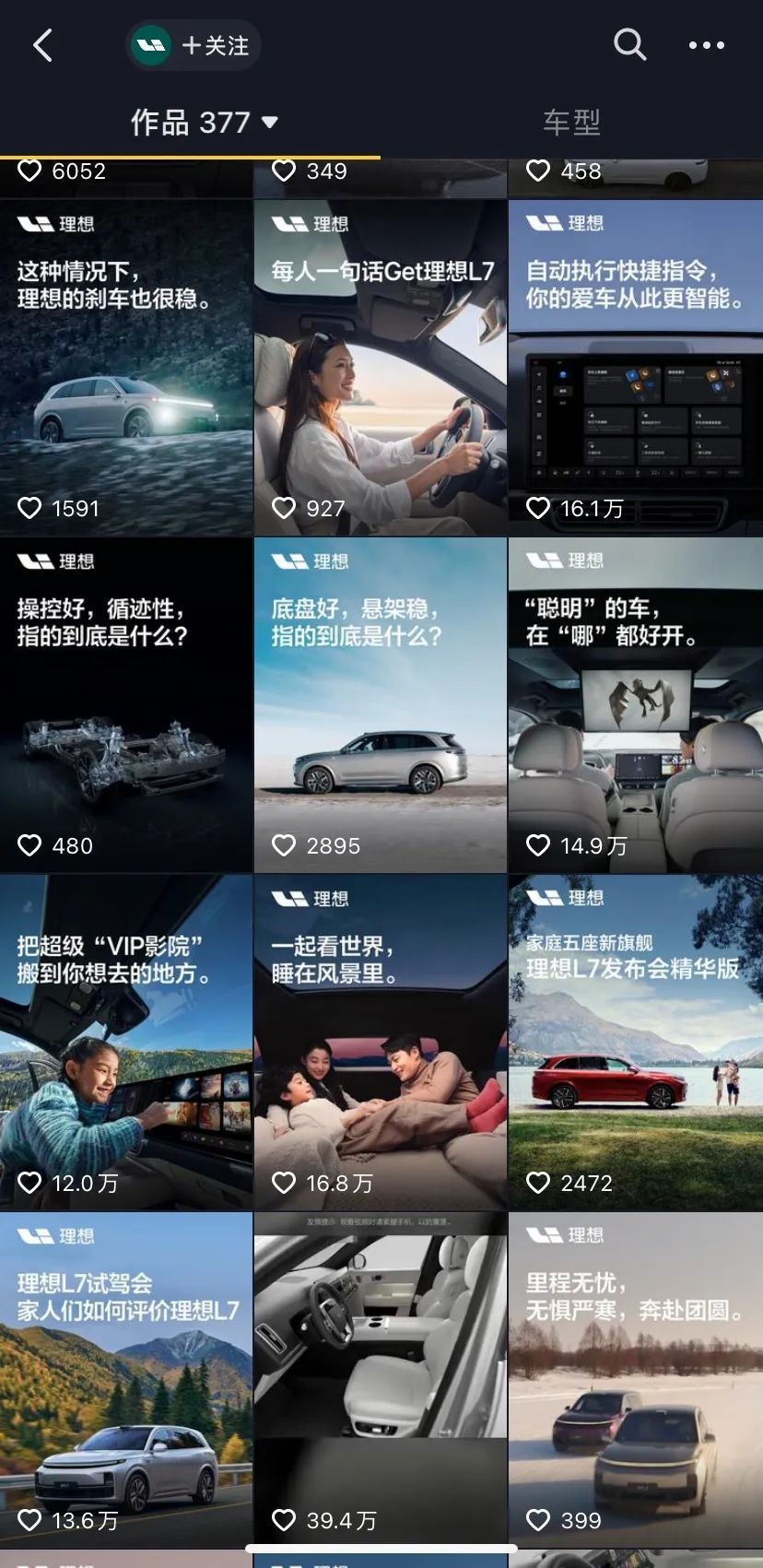Screen dimensions: 763x1568
Task: Open the 底盘好，悬架稳 video
Action: [x=381, y=705]
